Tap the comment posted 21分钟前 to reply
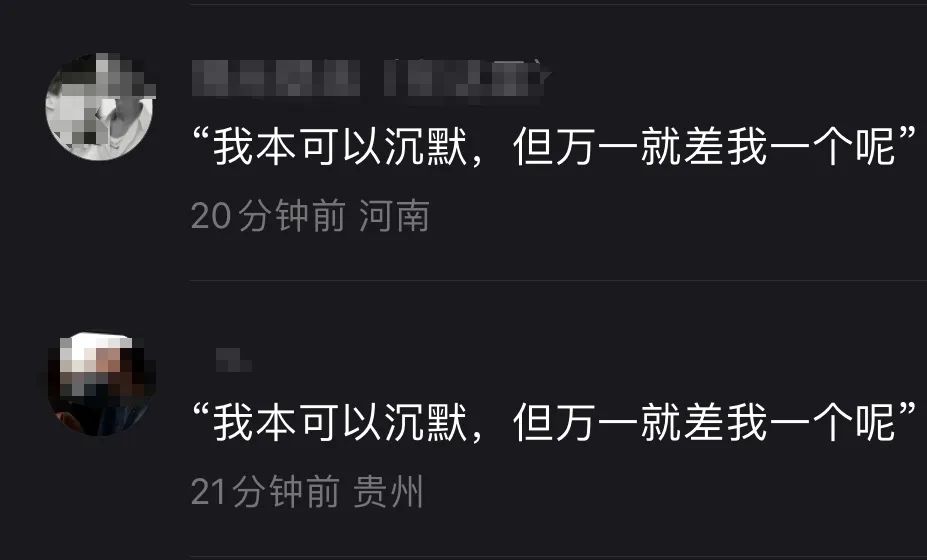The width and height of the screenshot is (927, 560). [x=553, y=426]
